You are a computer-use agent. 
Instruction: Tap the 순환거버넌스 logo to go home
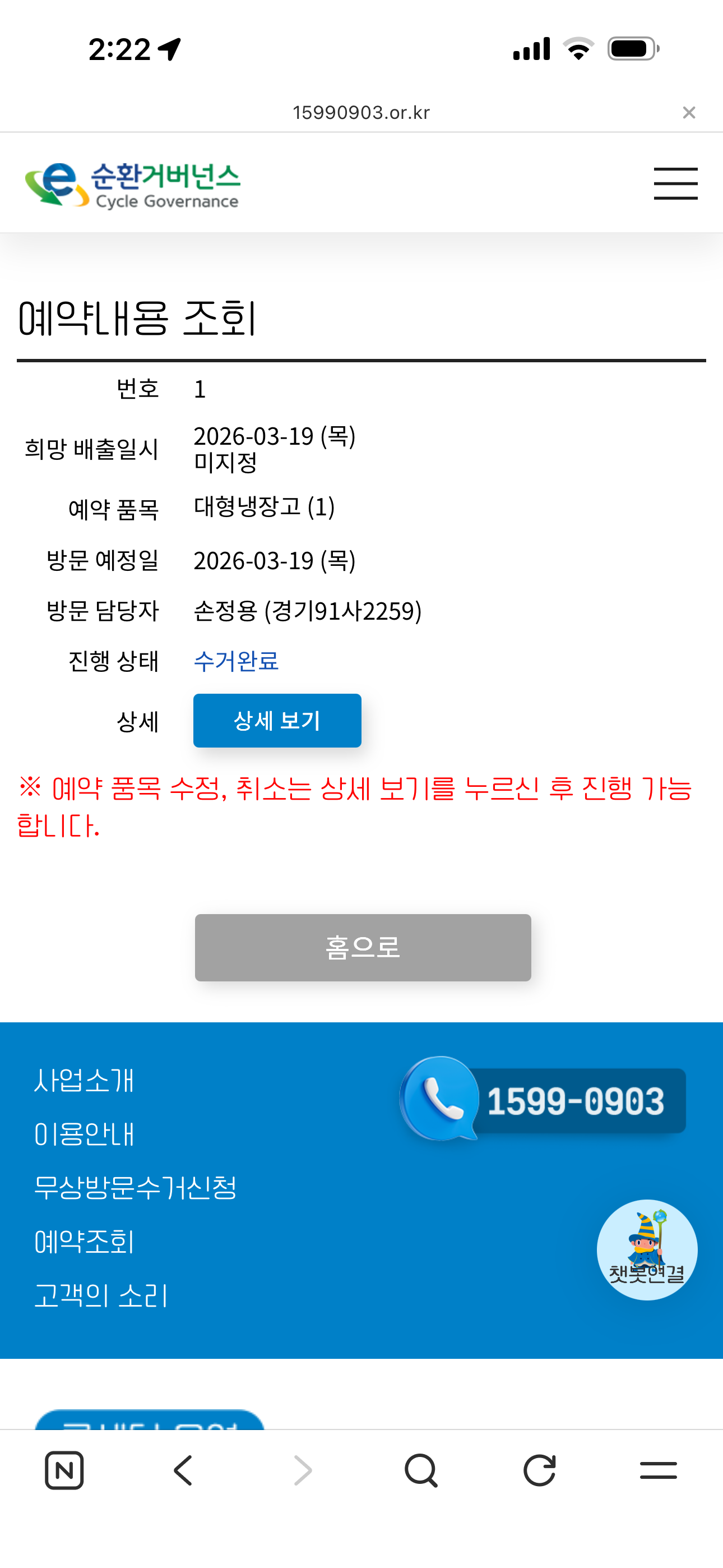coord(133,185)
